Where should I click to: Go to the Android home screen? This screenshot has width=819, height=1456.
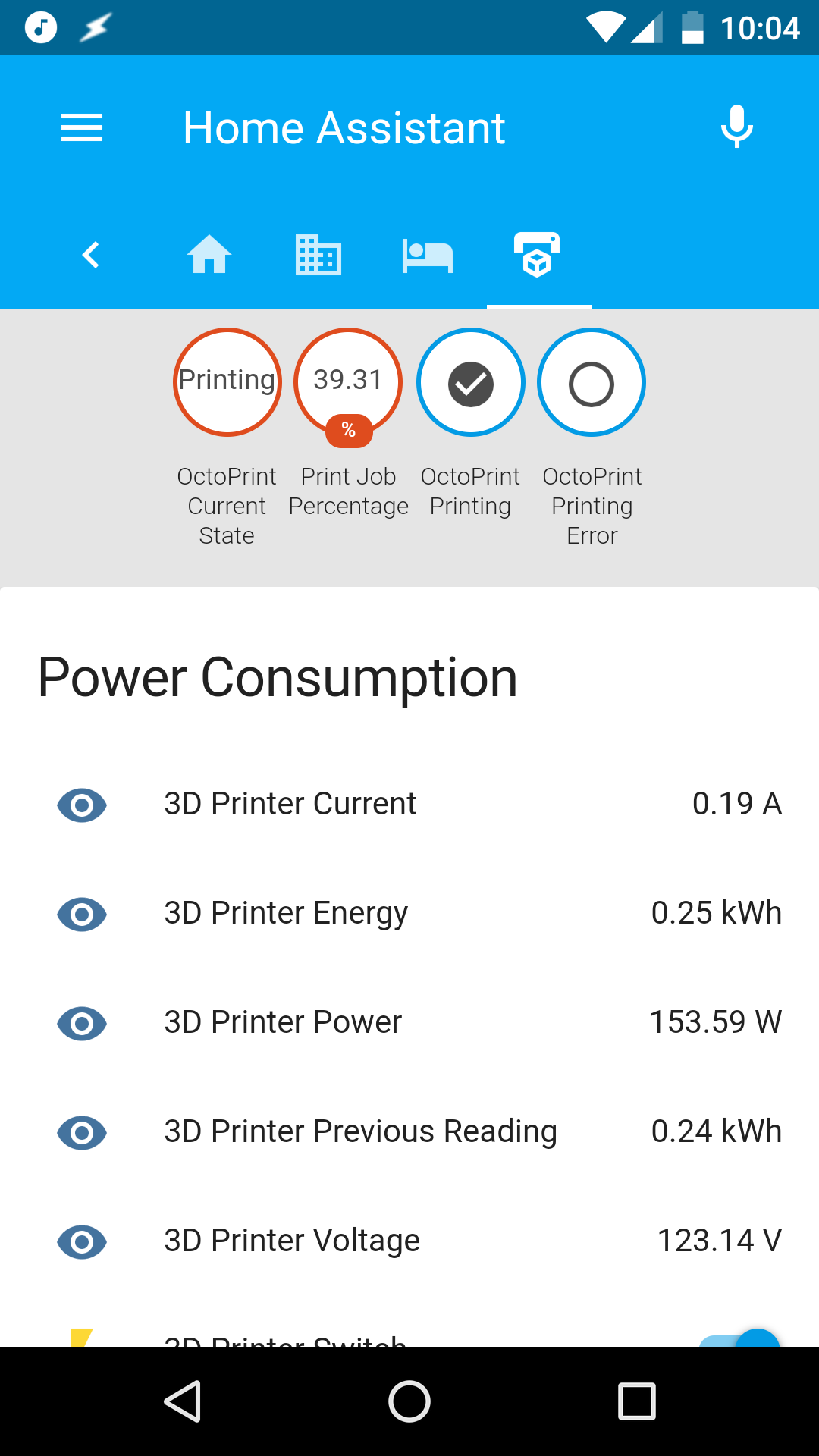point(409,1401)
